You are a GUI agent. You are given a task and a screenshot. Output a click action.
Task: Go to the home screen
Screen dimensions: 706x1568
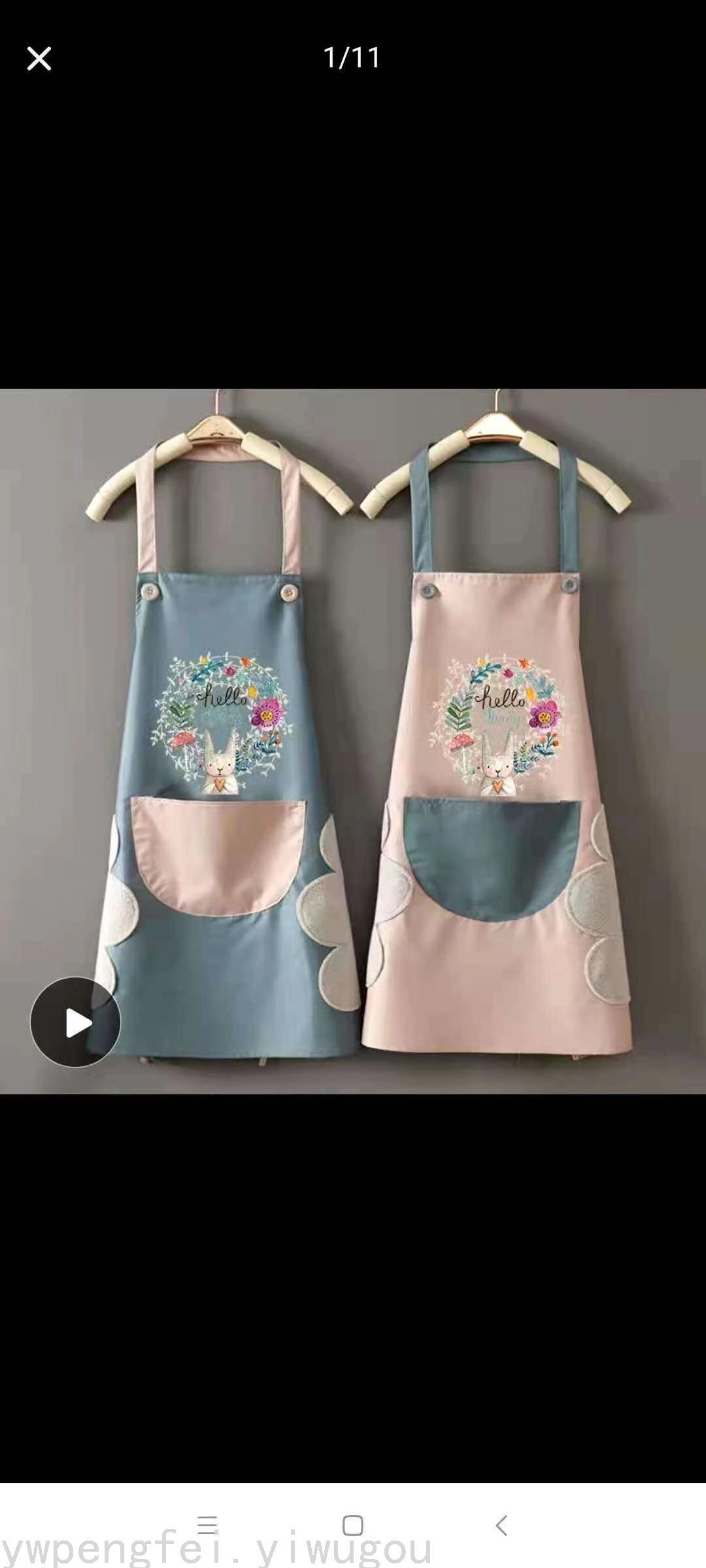(353, 1526)
